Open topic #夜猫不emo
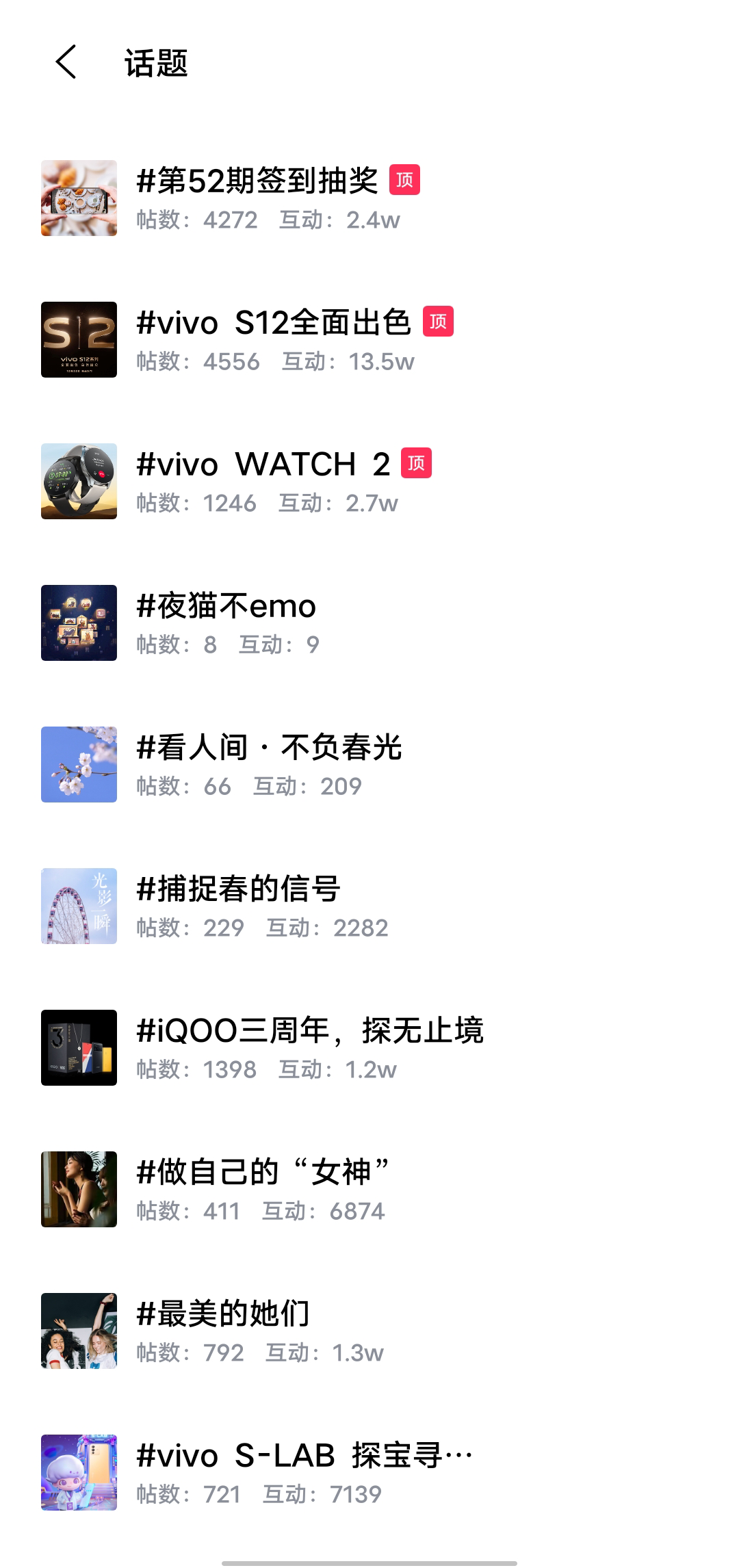Screen dimensions: 739x1568 coord(226,607)
